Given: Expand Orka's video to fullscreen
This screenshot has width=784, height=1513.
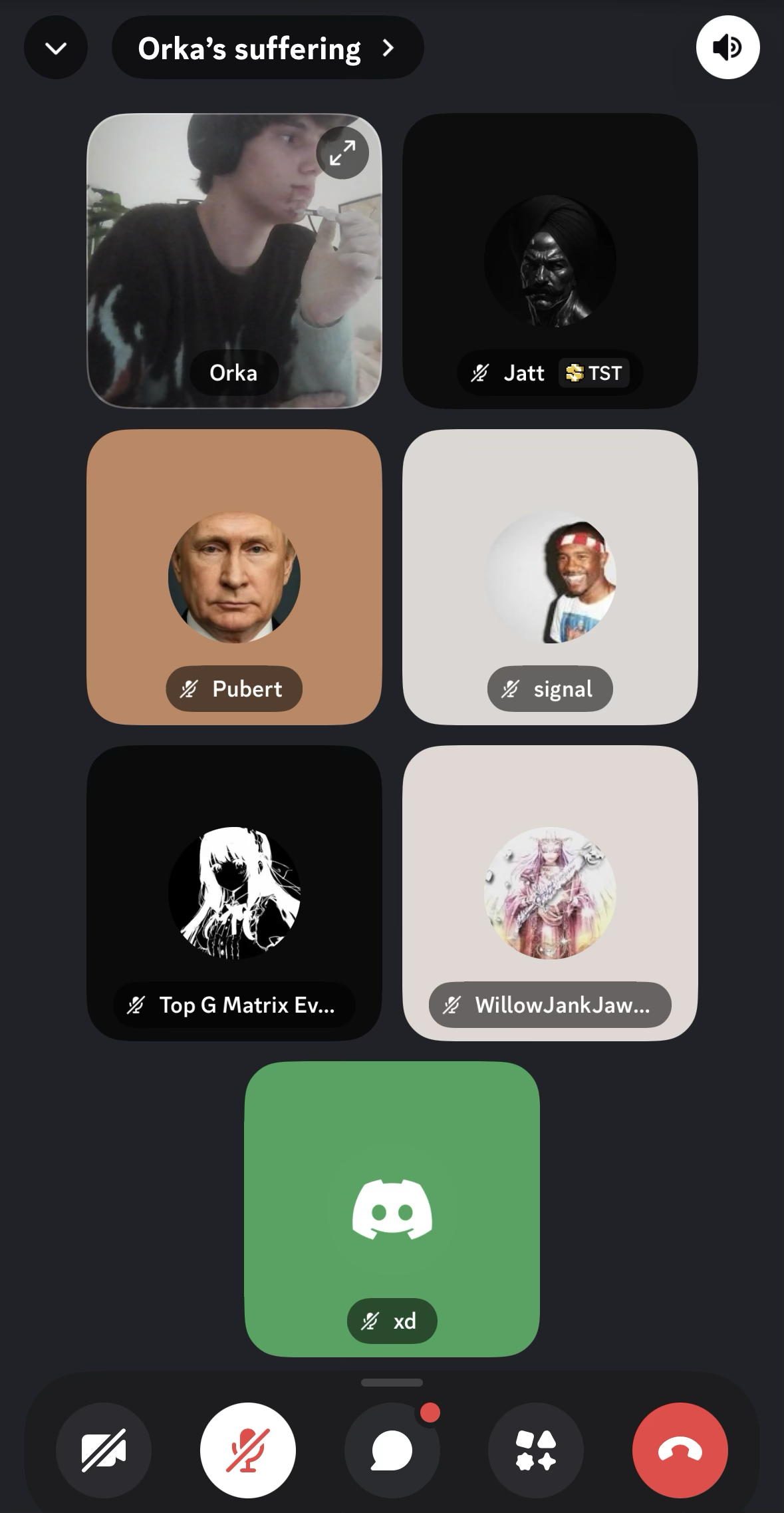Looking at the screenshot, I should pos(342,153).
